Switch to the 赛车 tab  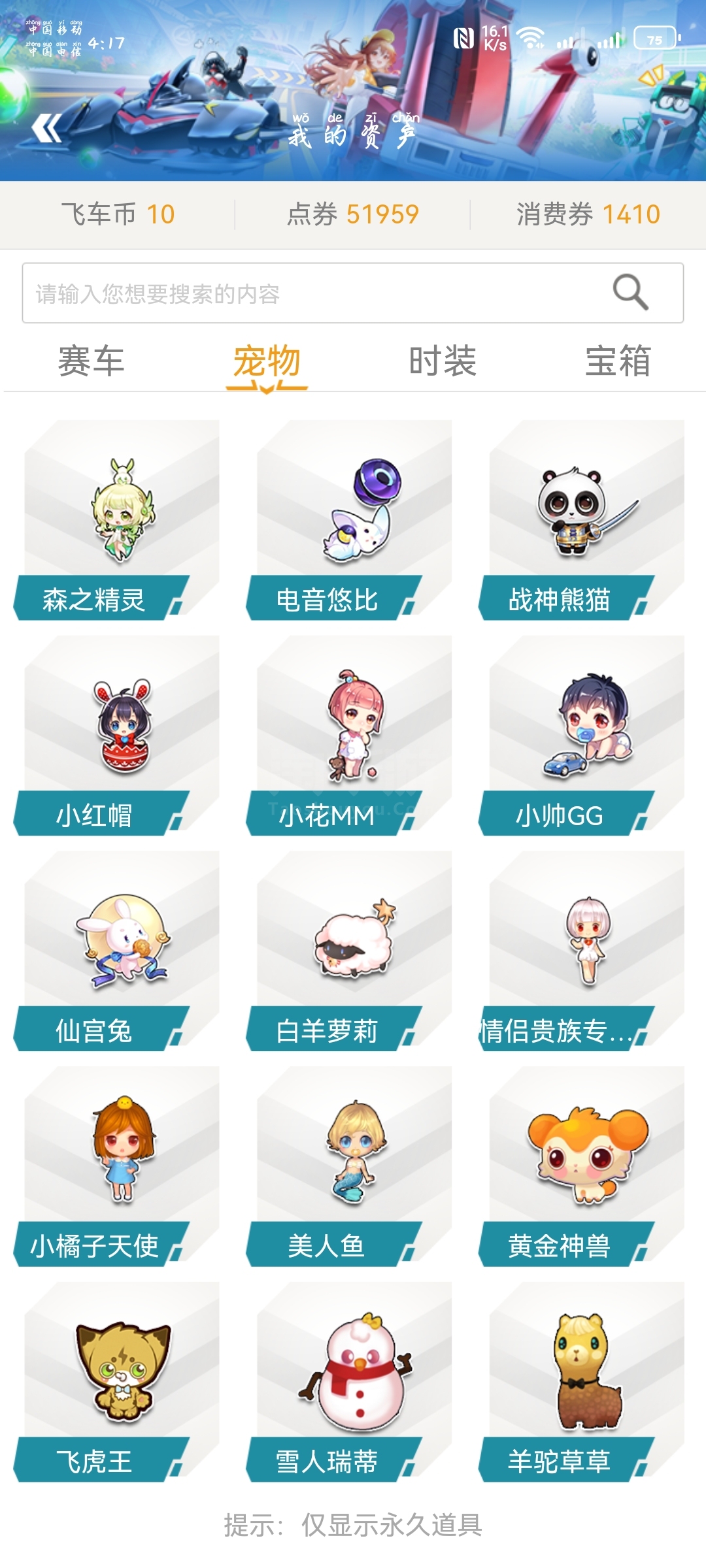91,361
